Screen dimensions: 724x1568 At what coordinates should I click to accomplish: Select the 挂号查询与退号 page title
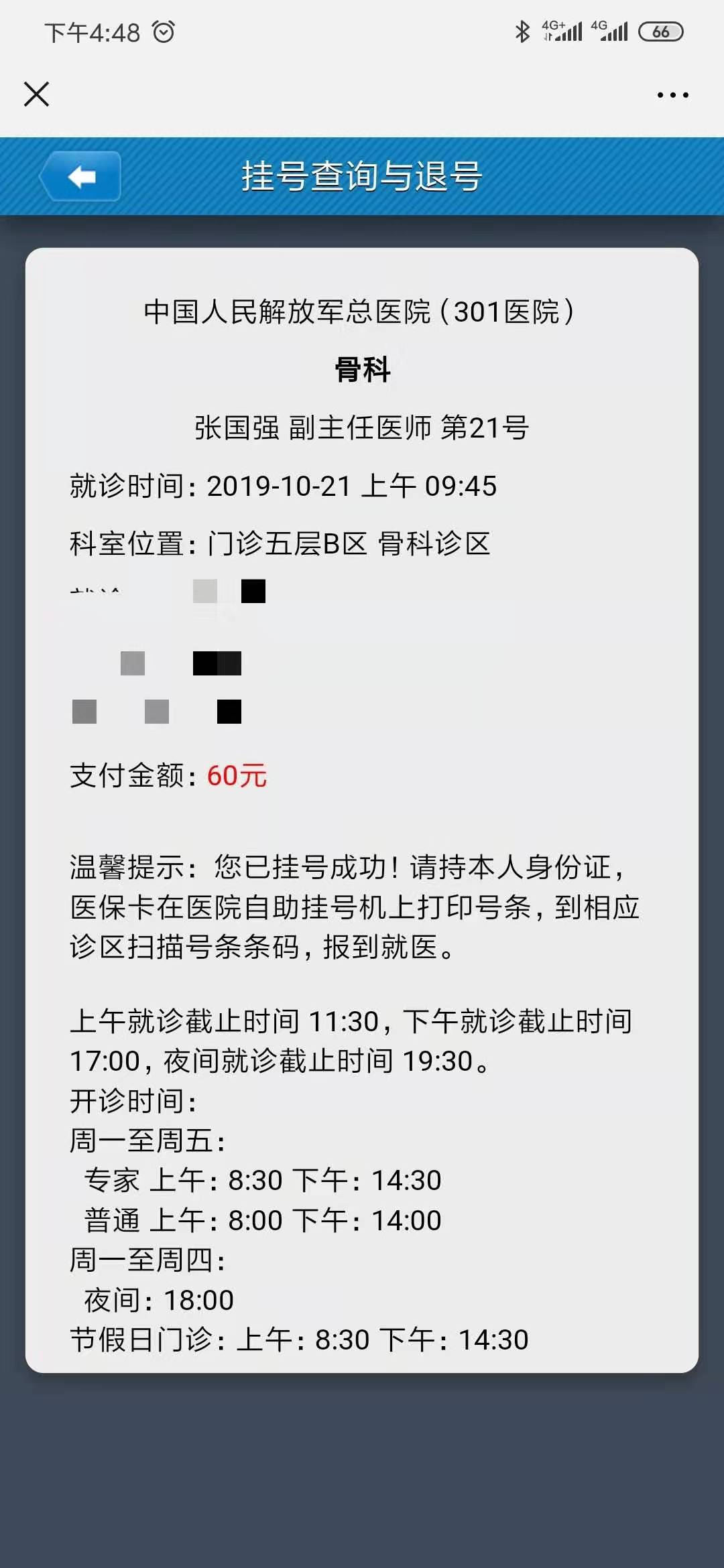pos(362,178)
